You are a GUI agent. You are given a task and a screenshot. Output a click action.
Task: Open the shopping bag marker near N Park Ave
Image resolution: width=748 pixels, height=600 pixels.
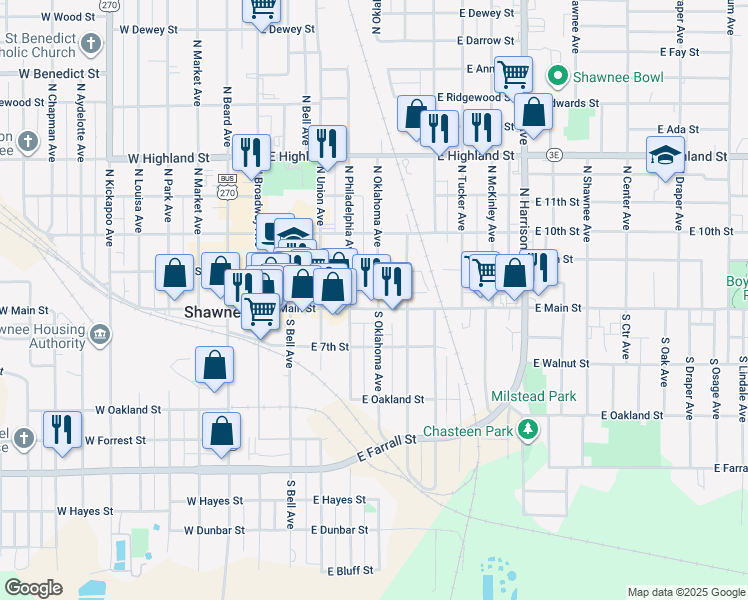click(x=175, y=275)
